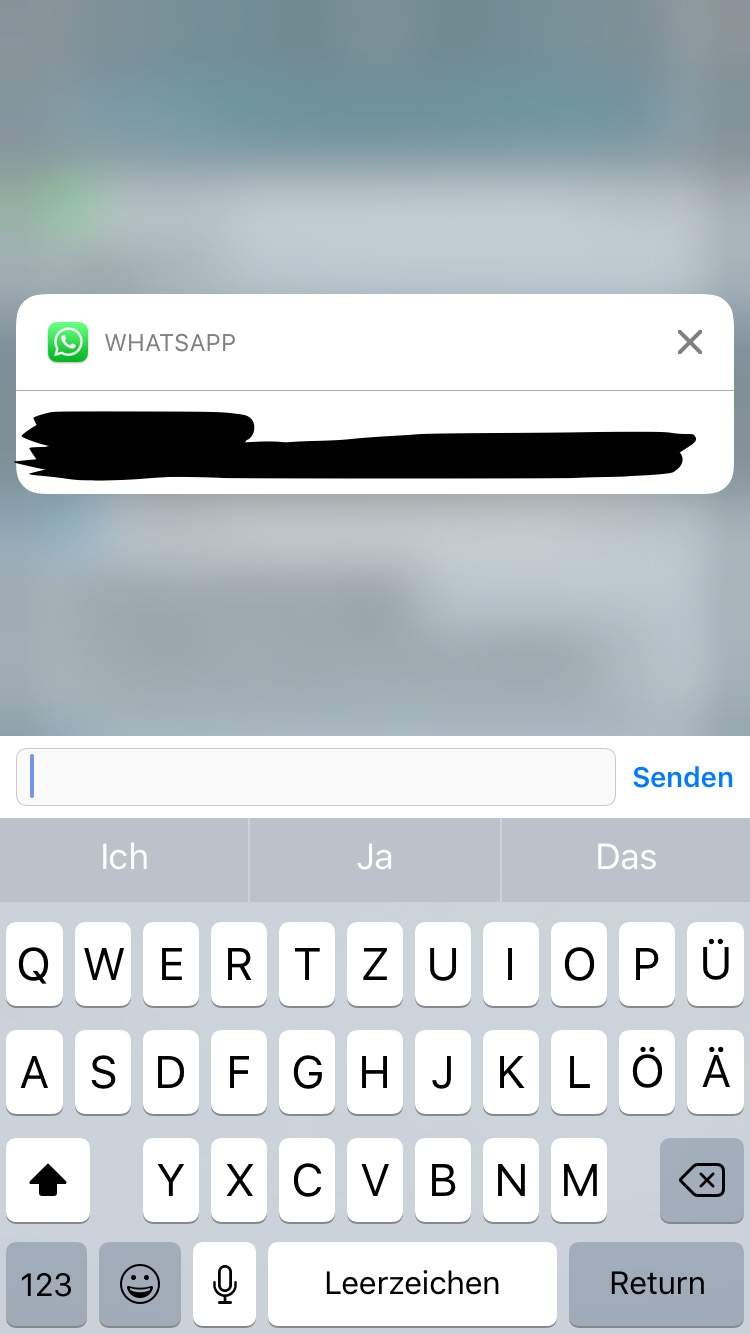
Task: Open the WhatsApp notification message
Action: point(374,442)
